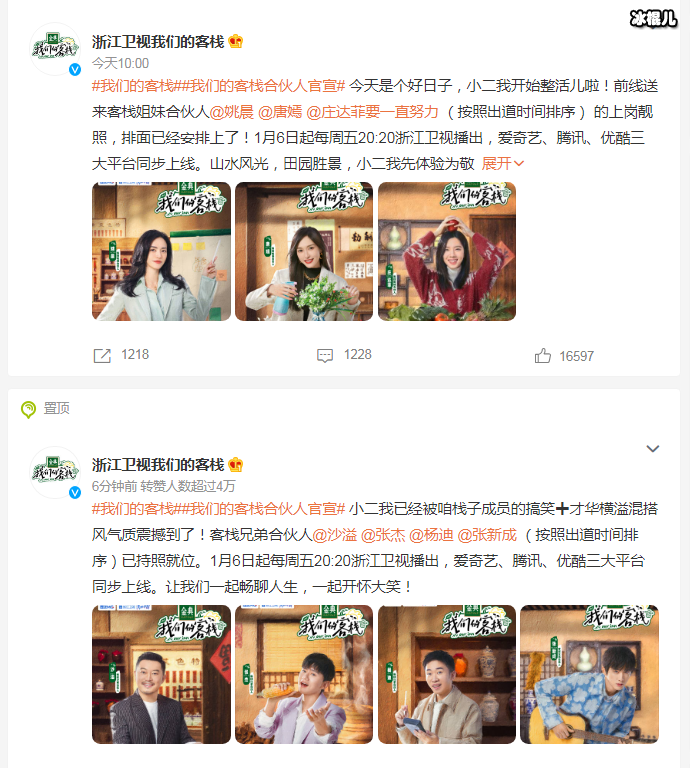690x768 pixels.
Task: Open comments on the post with 1228 replies
Action: click(x=344, y=355)
